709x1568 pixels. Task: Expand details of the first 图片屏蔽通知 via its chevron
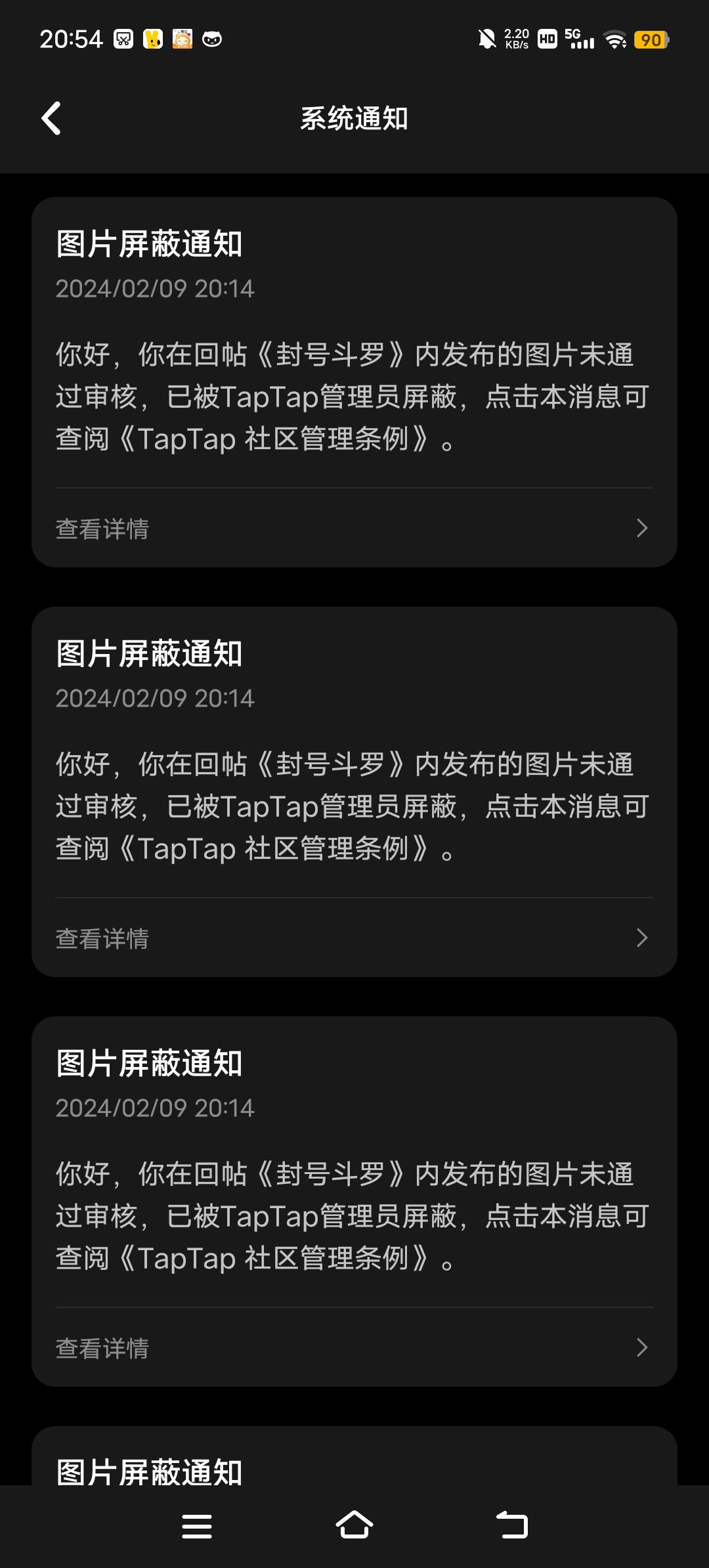coord(641,528)
